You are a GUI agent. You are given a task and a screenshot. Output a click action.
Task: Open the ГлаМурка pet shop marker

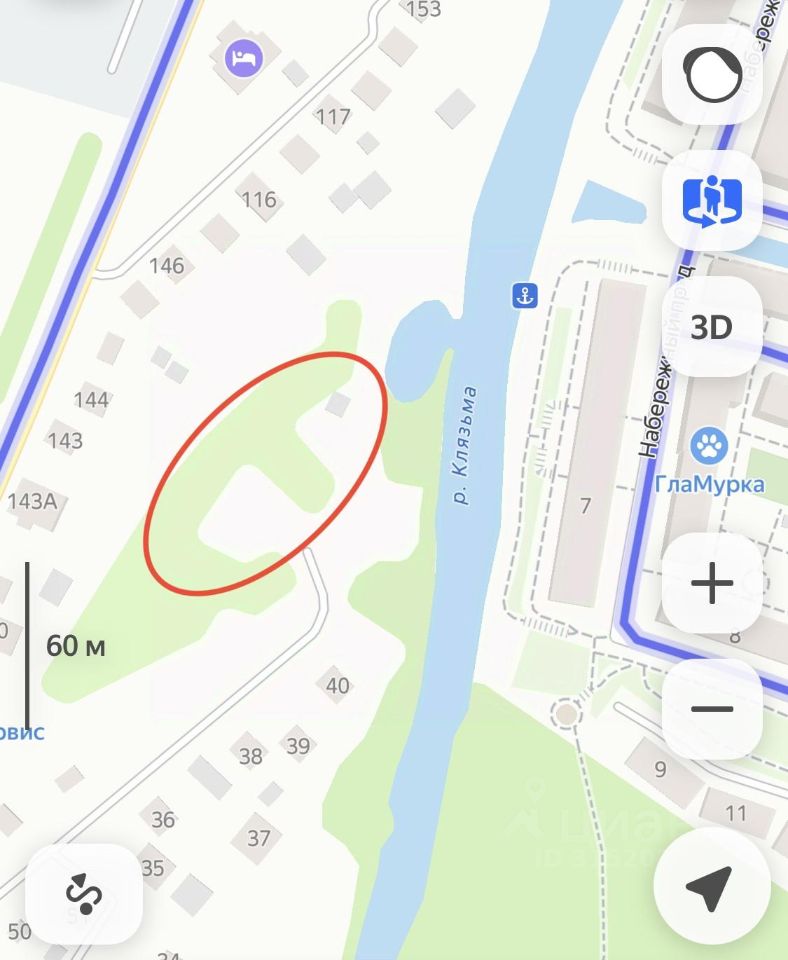point(708,443)
